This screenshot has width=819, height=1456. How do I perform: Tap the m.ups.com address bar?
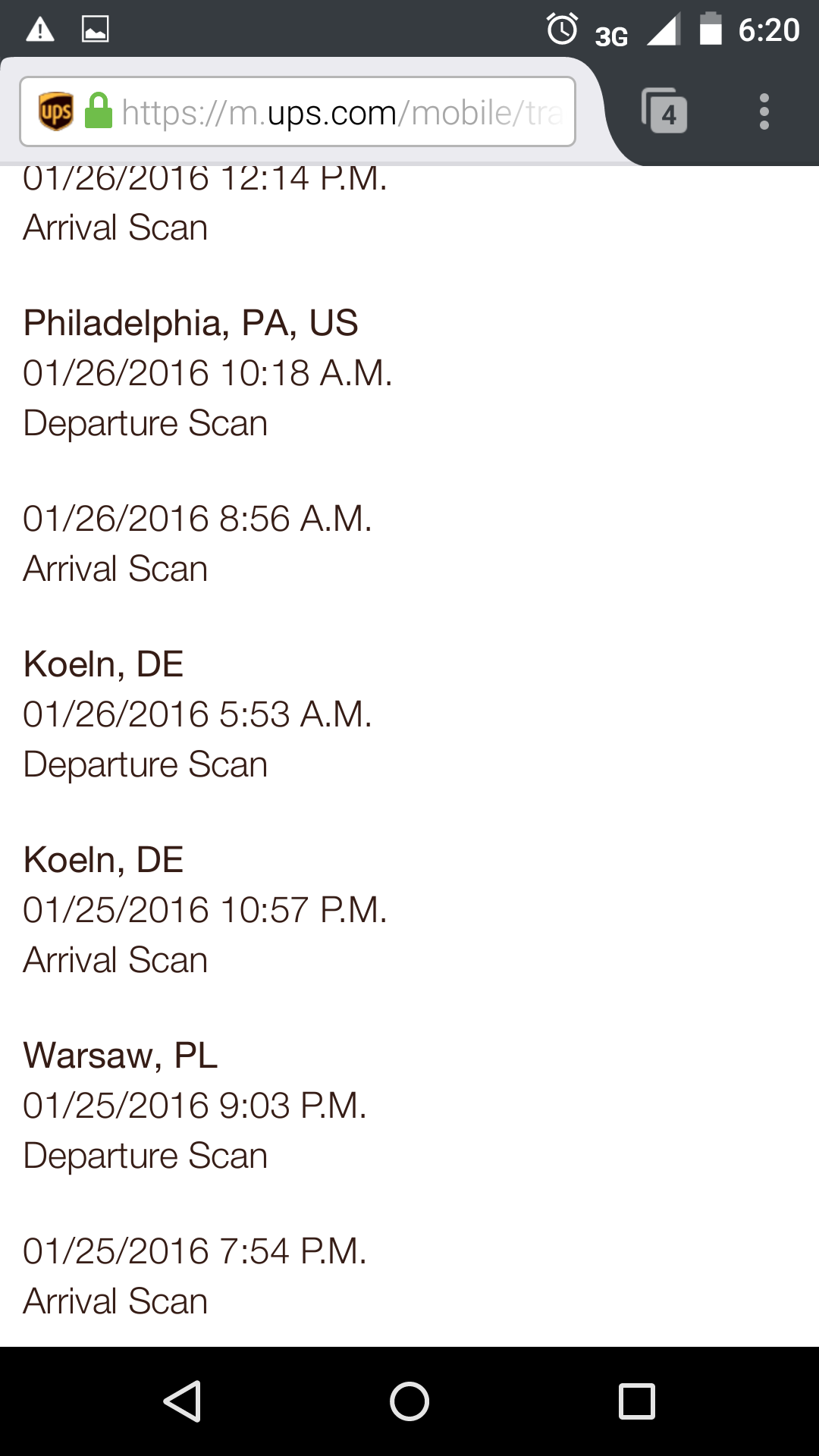(341, 111)
